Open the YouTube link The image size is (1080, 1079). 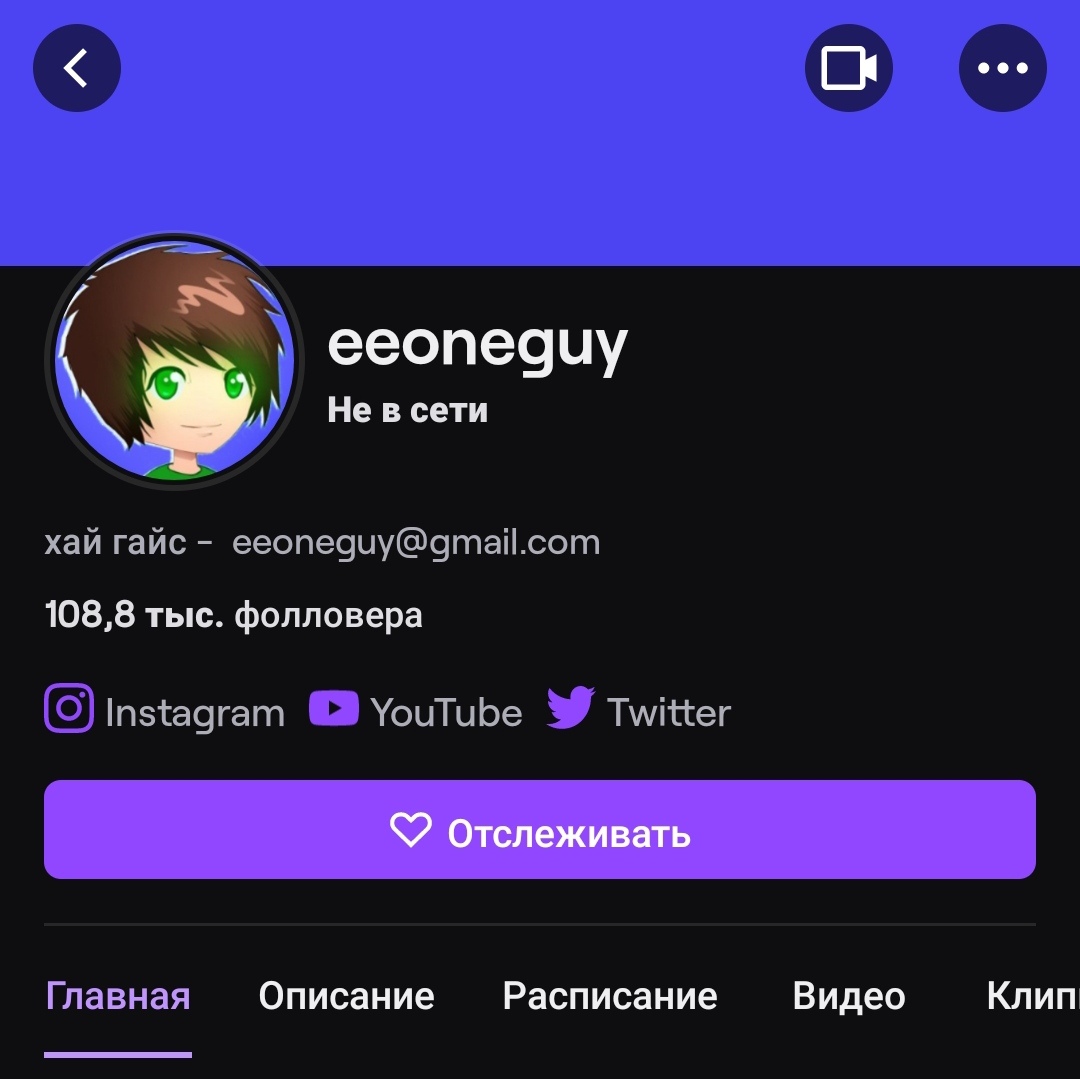[x=416, y=712]
